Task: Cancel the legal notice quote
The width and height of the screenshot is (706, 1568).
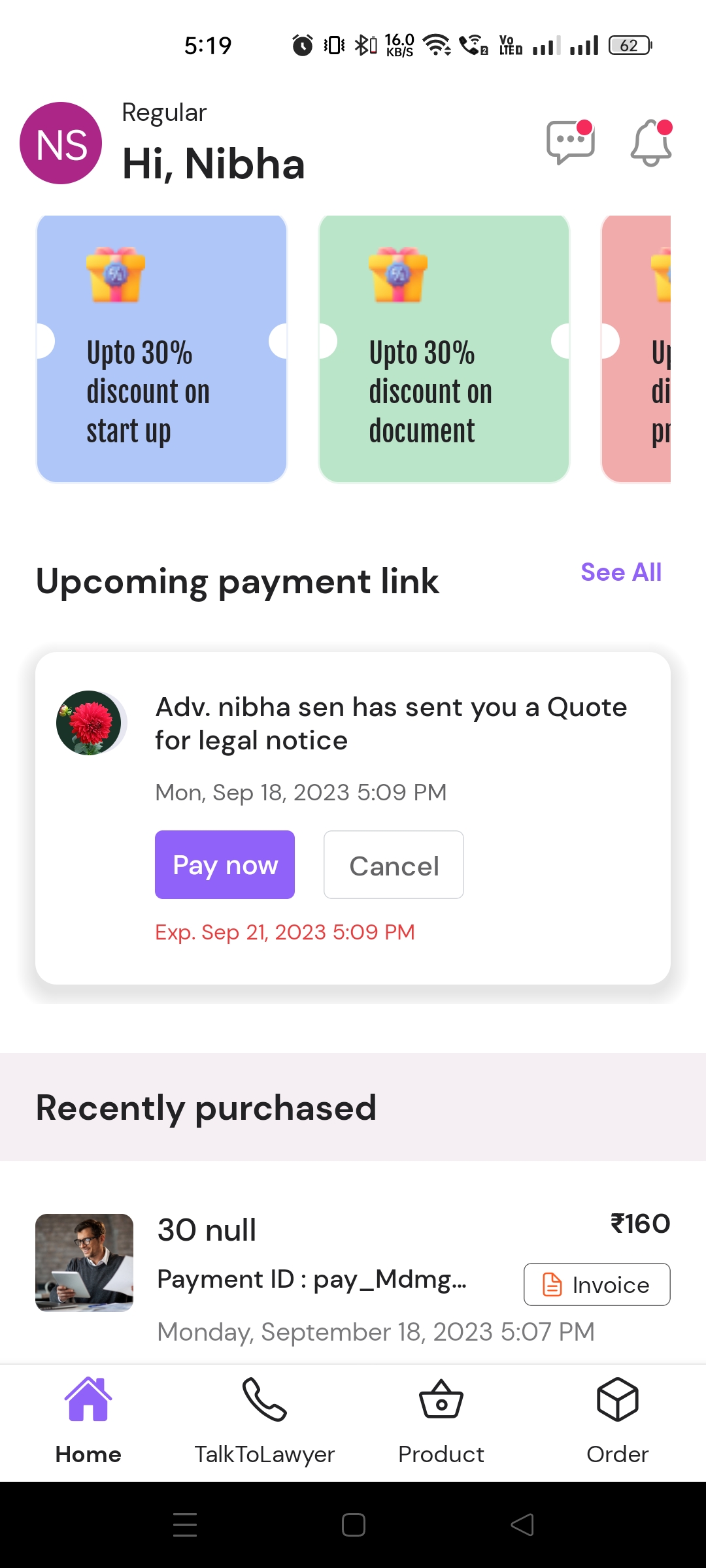Action: (x=394, y=864)
